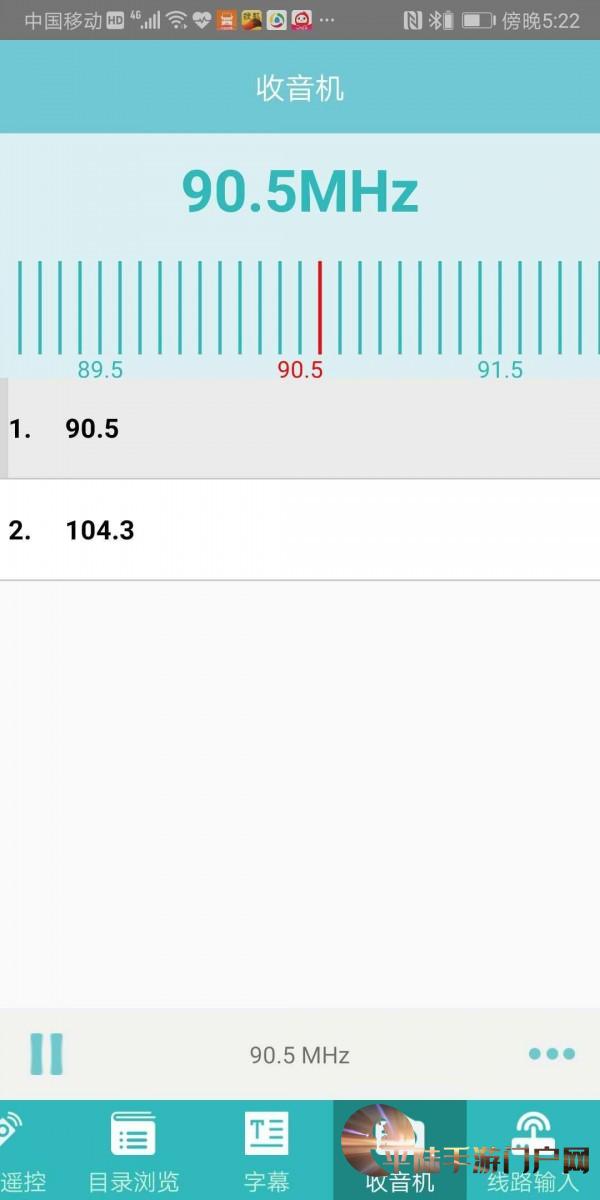600x1200 pixels.
Task: Switch to the 目录浏览 tab
Action: click(133, 1150)
